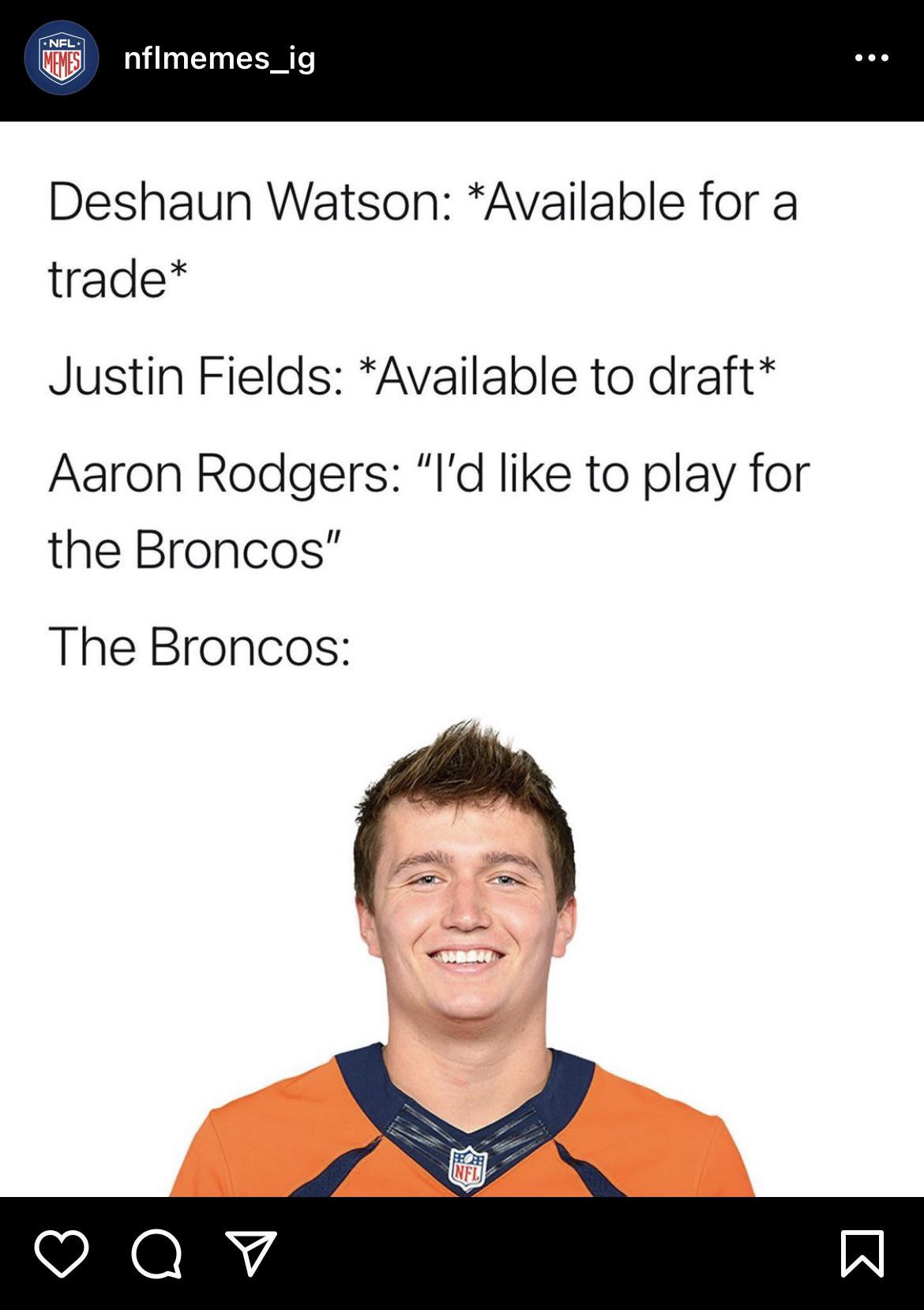Share the post via paper plane icon
Image resolution: width=924 pixels, height=1310 pixels.
click(251, 1253)
